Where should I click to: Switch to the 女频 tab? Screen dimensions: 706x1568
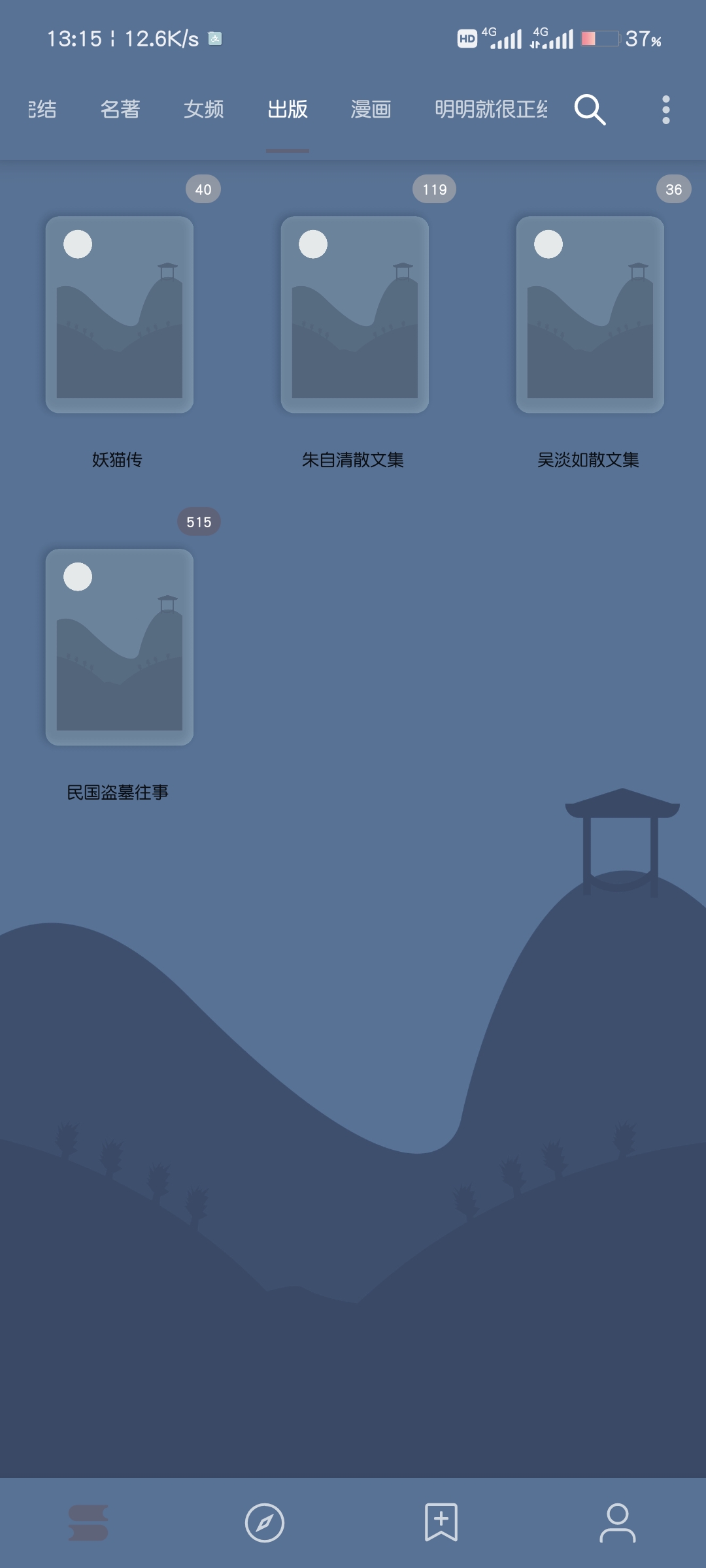[x=204, y=109]
